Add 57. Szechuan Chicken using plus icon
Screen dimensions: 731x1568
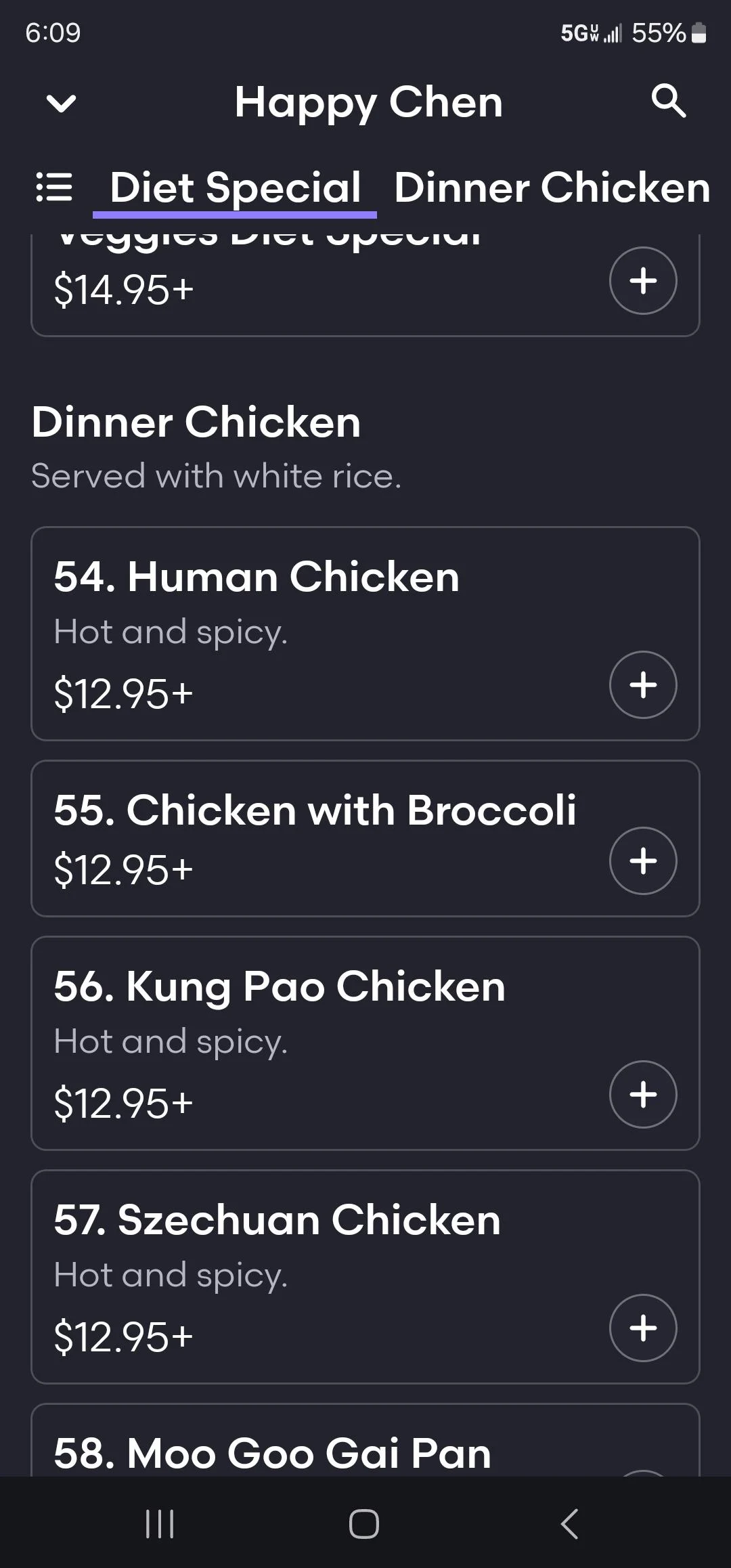[643, 1328]
